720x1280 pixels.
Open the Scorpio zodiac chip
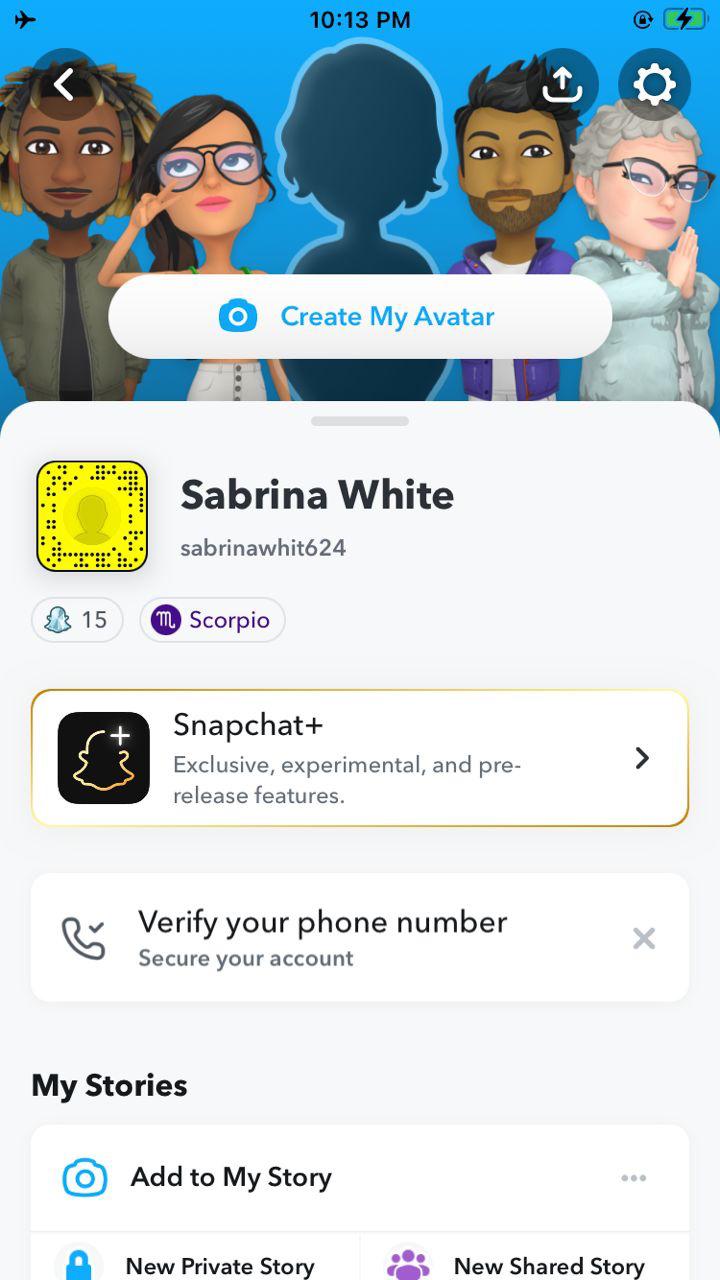pos(212,620)
